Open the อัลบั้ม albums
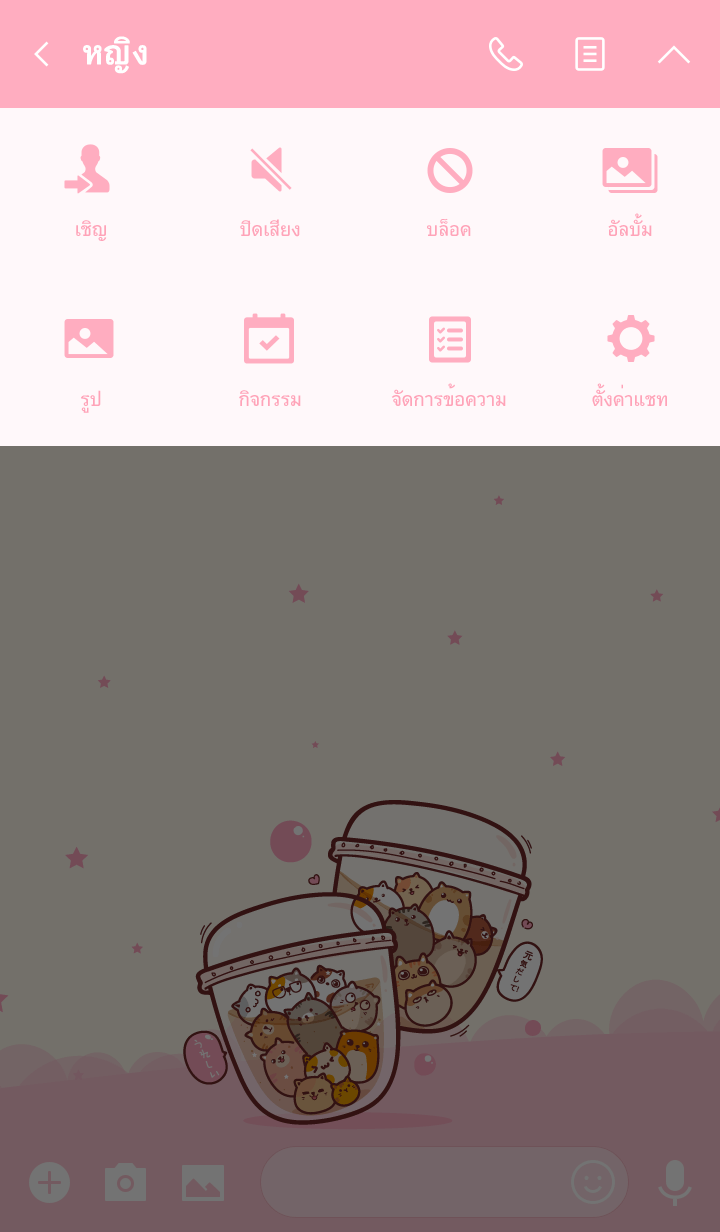The width and height of the screenshot is (720, 1232). [x=629, y=190]
